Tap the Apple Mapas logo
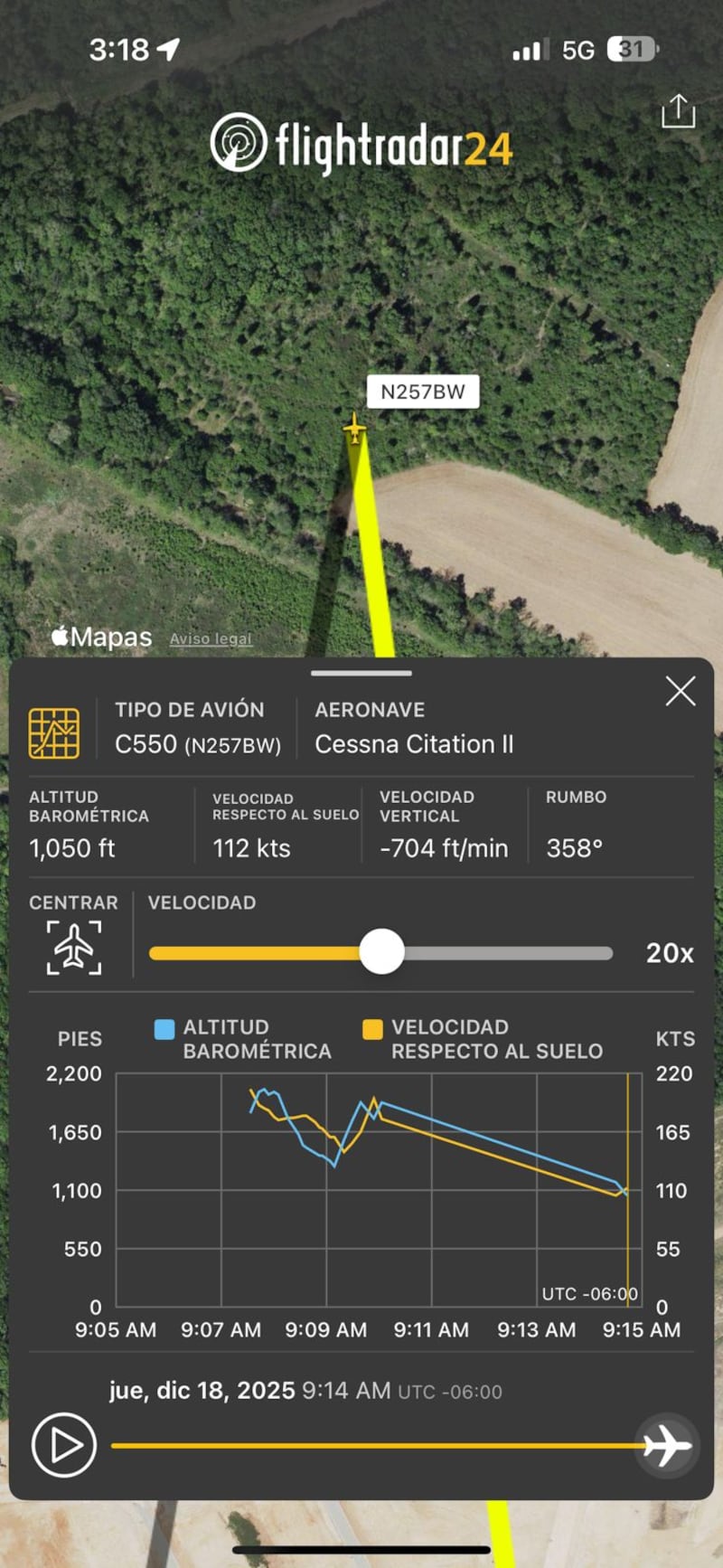723x1568 pixels. (x=102, y=637)
